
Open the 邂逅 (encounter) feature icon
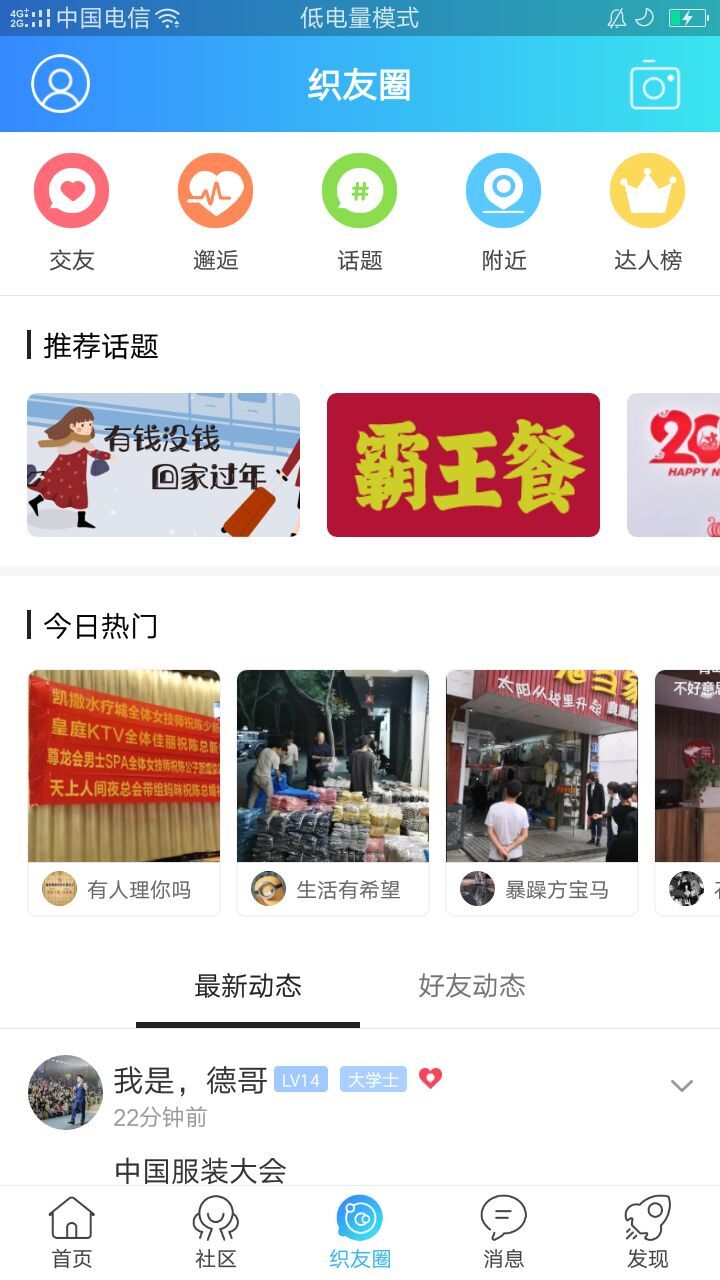(x=215, y=190)
